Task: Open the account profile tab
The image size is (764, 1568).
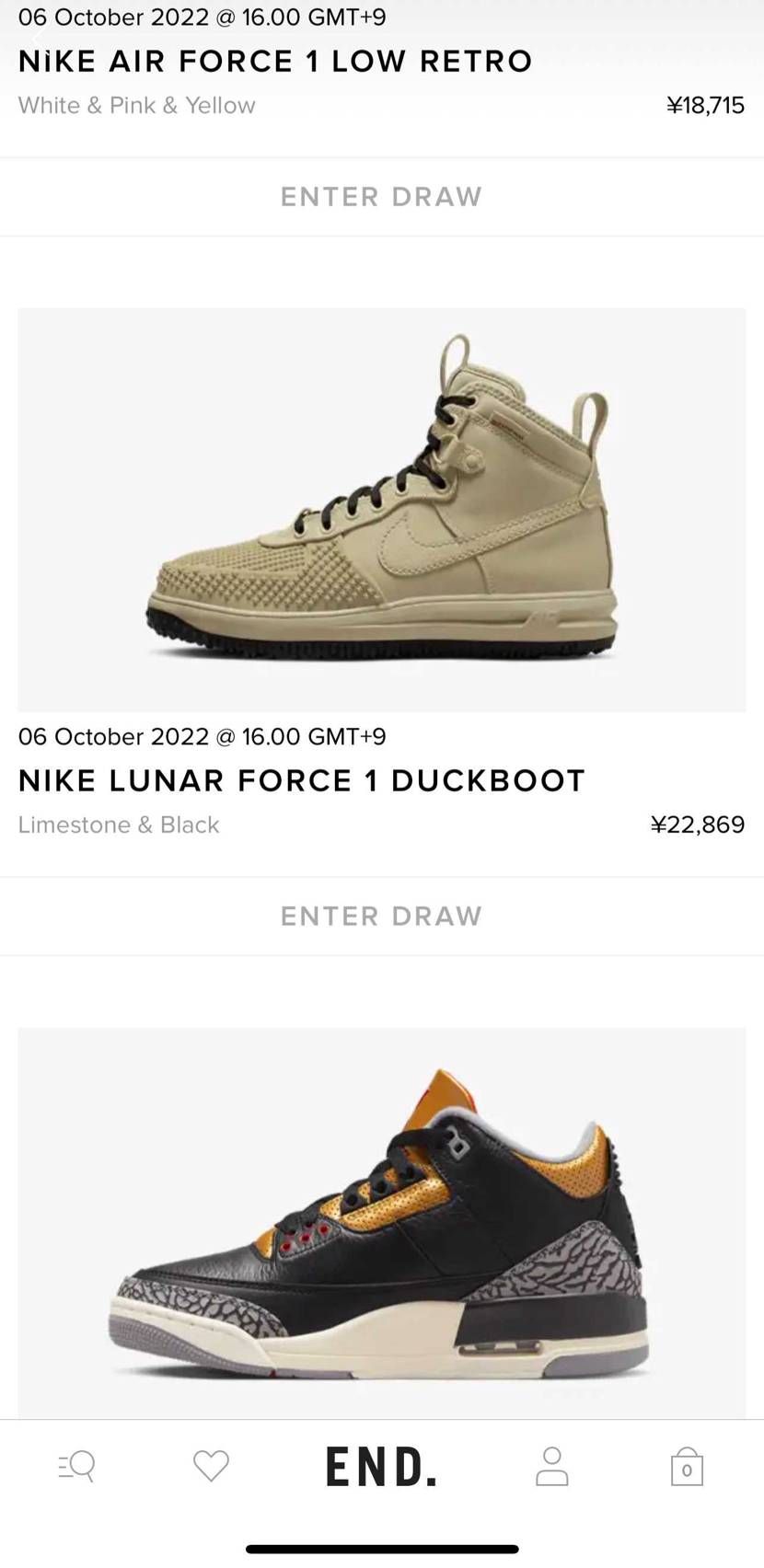Action: pyautogui.click(x=552, y=1466)
